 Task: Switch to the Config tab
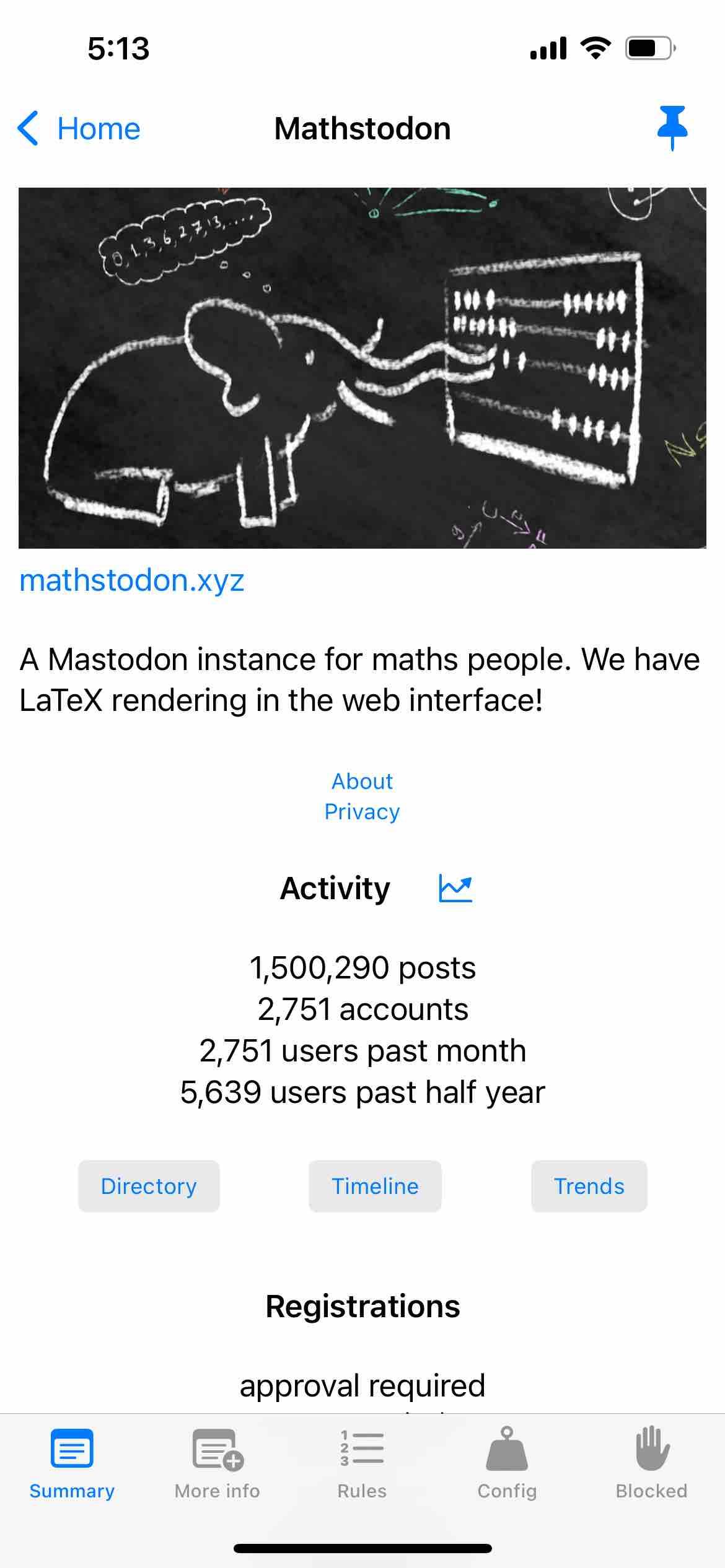[507, 1464]
